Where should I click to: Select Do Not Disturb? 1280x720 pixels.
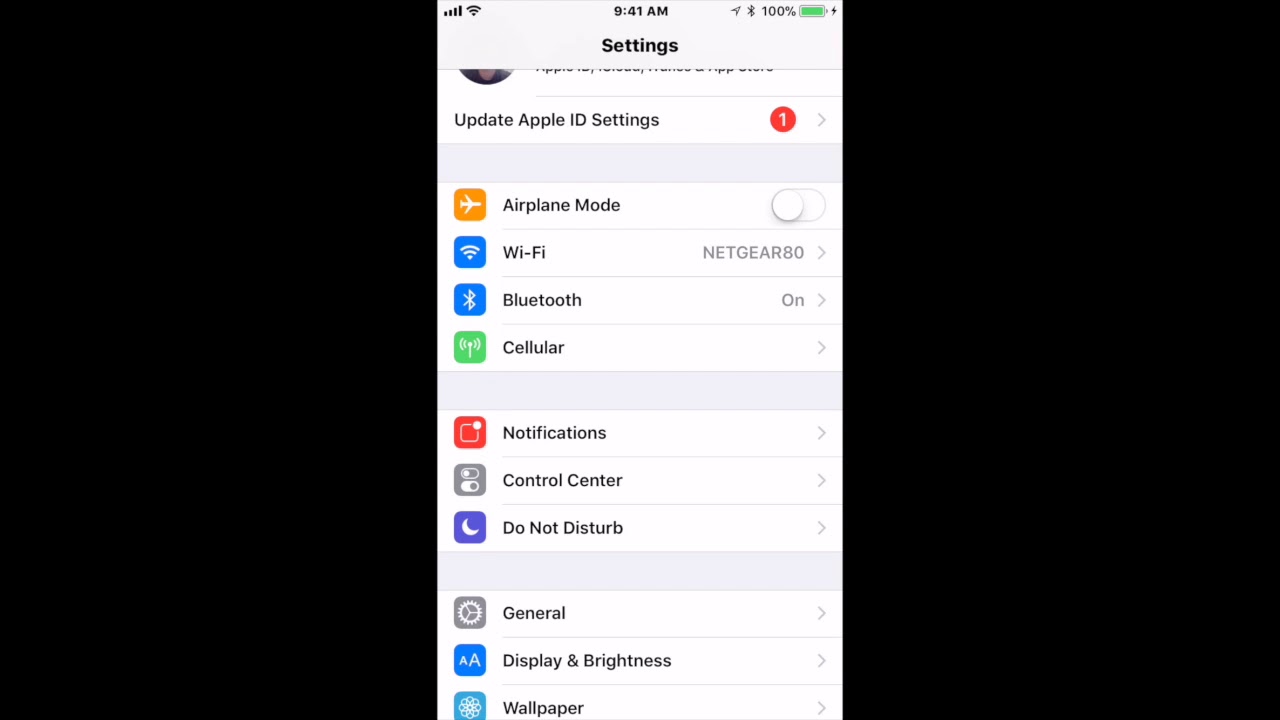click(x=640, y=528)
